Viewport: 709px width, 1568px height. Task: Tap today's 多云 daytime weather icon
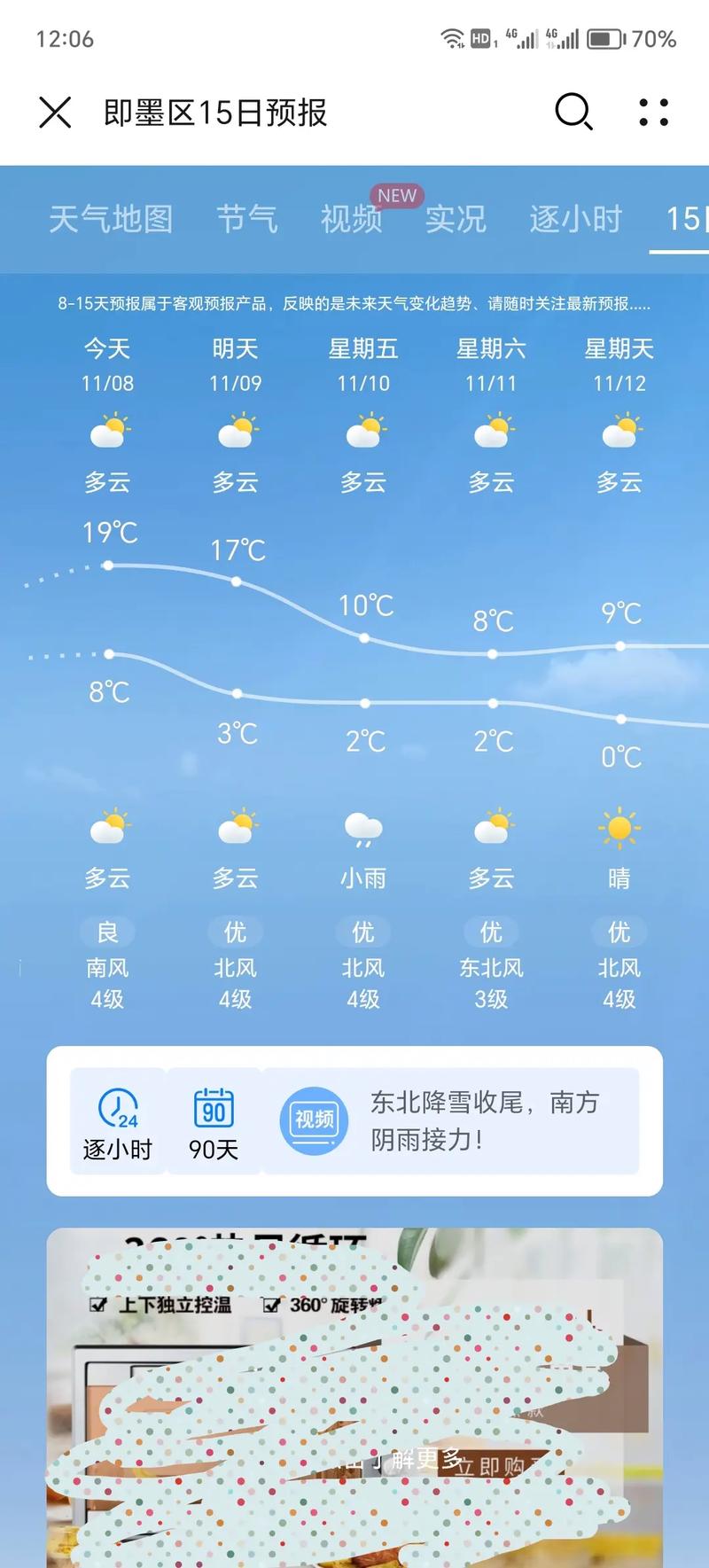(x=108, y=433)
